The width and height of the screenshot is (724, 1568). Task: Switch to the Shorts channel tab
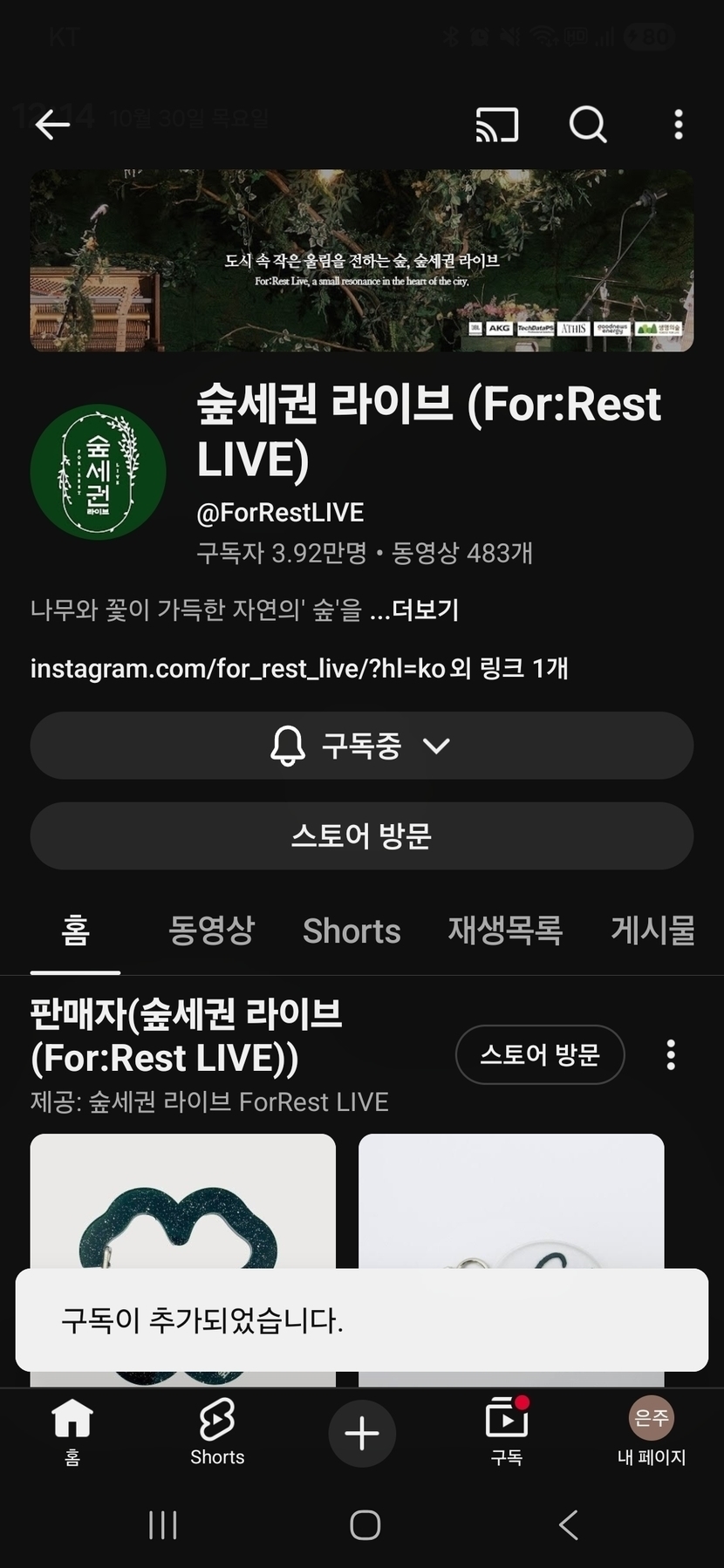[x=352, y=931]
